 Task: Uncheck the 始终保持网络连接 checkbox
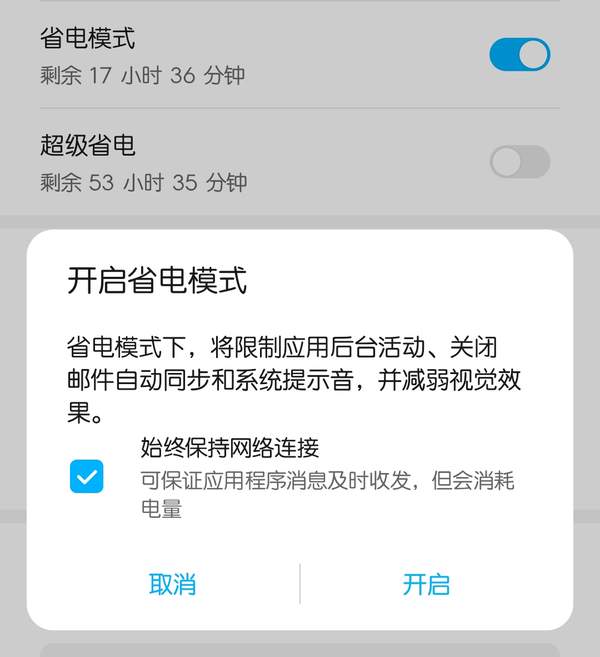(87, 476)
